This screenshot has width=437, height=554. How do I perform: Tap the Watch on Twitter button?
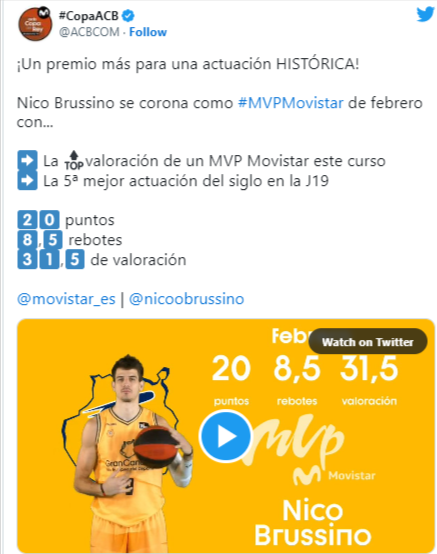tap(367, 342)
